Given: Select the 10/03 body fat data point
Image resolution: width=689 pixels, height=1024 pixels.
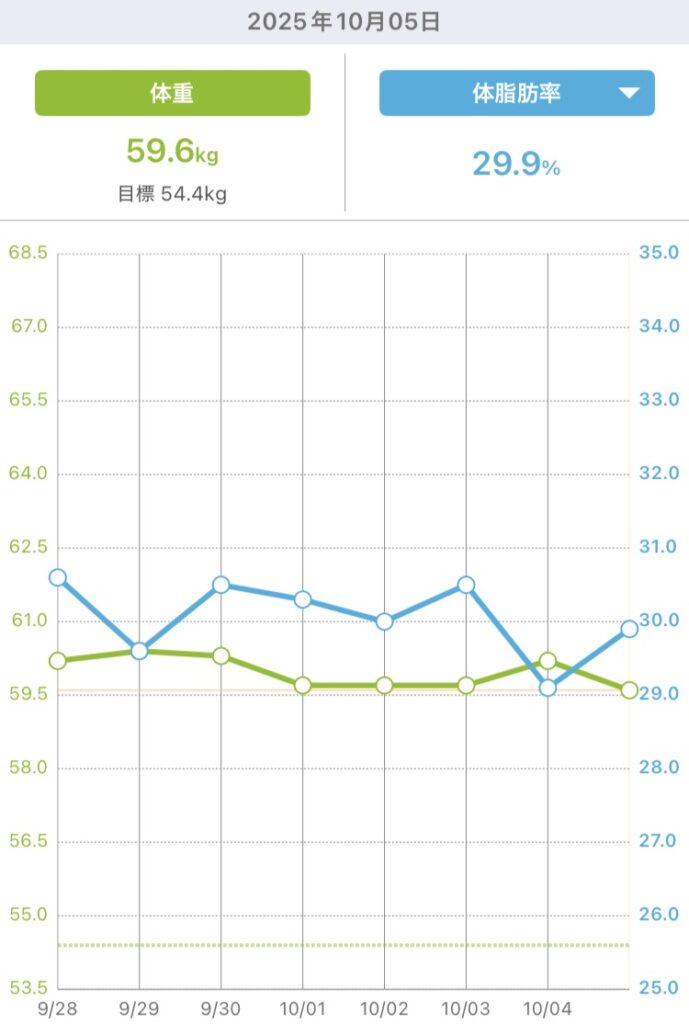Looking at the screenshot, I should click(466, 585).
